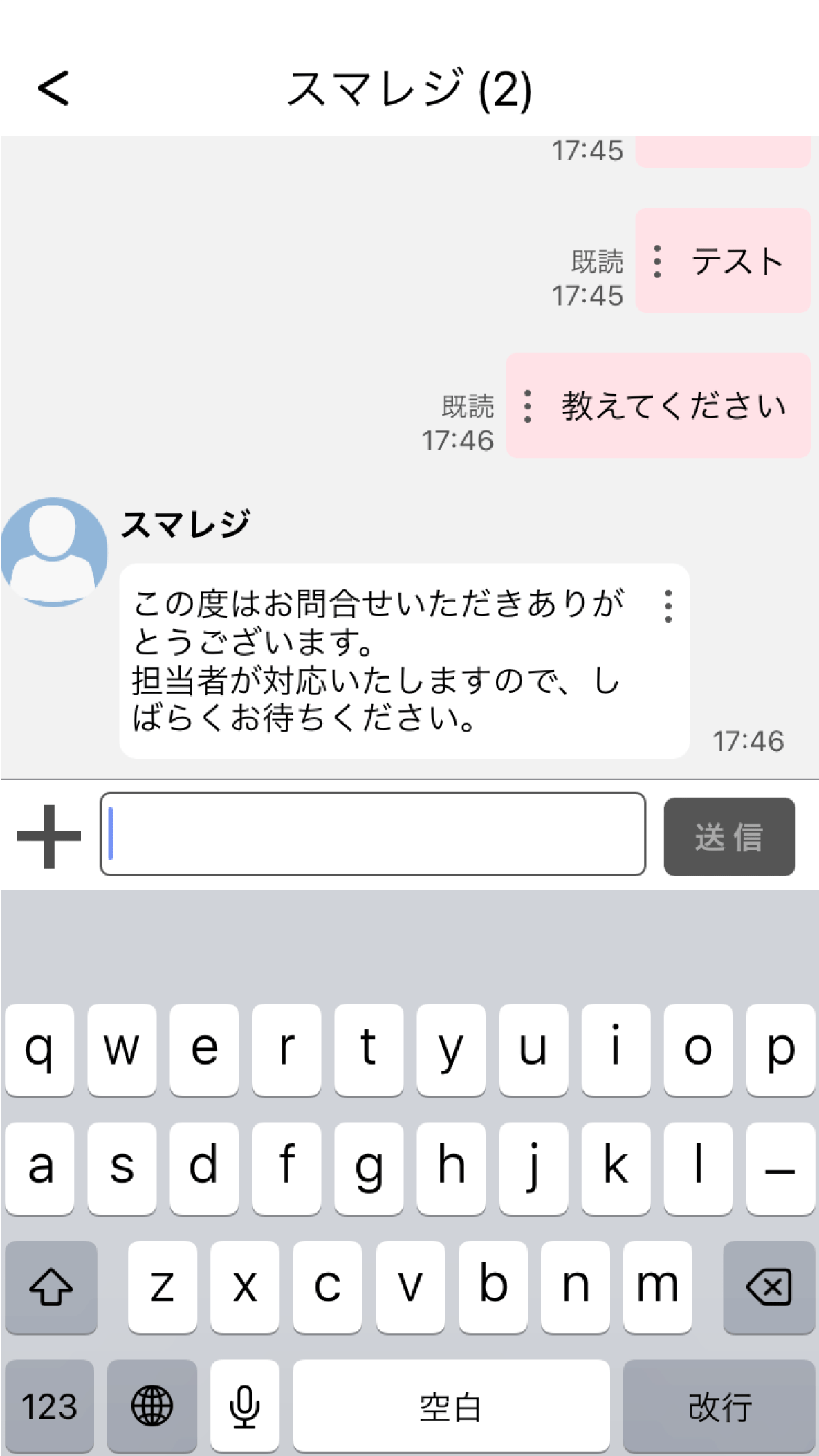Image resolution: width=819 pixels, height=1456 pixels.
Task: Open options for the 教えてください message
Action: coord(528,406)
